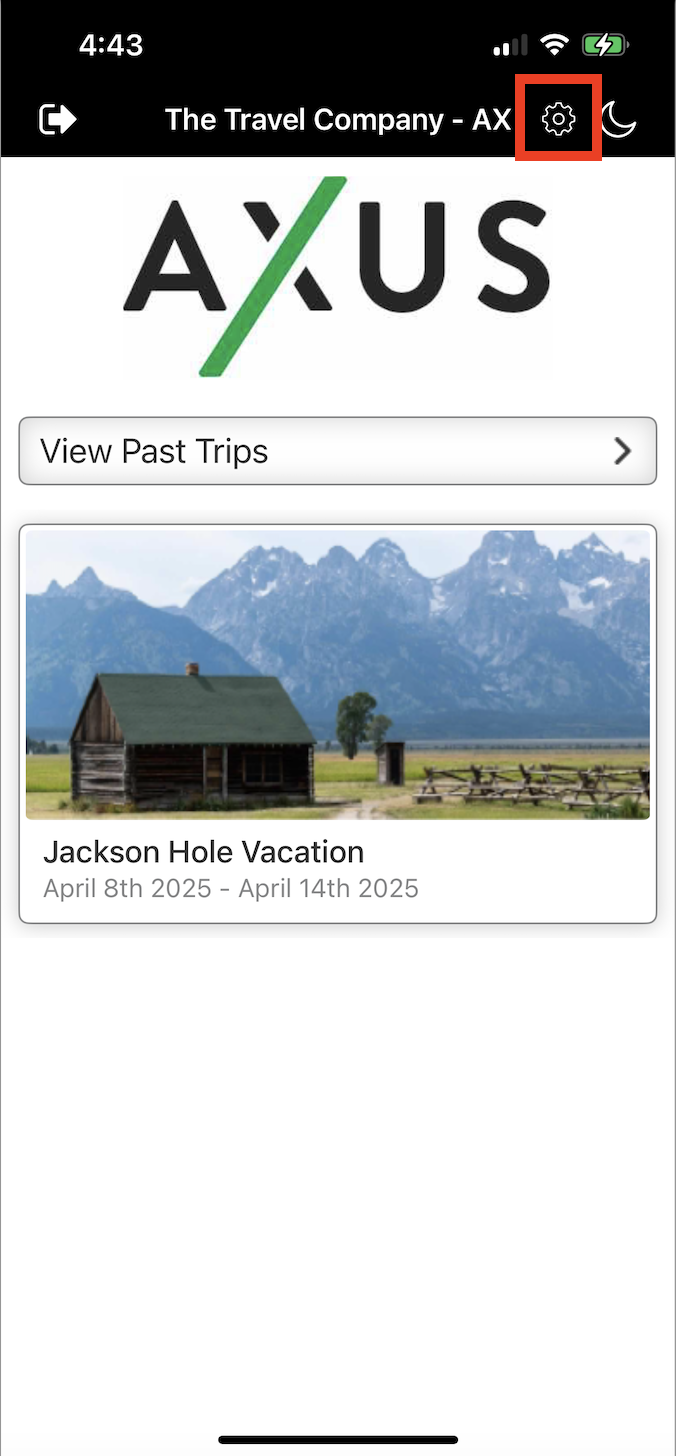Open the Jackson Hole Vacation trip
Viewport: 676px width, 1456px height.
pos(337,722)
